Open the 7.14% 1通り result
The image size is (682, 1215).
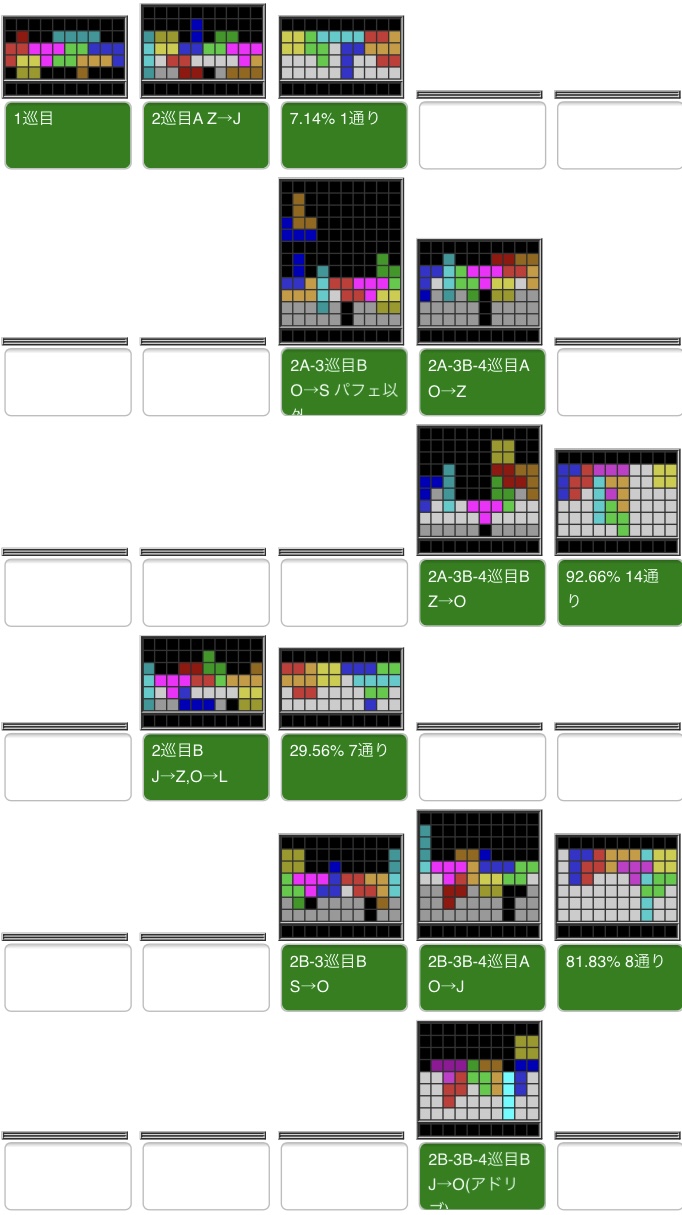[x=344, y=135]
